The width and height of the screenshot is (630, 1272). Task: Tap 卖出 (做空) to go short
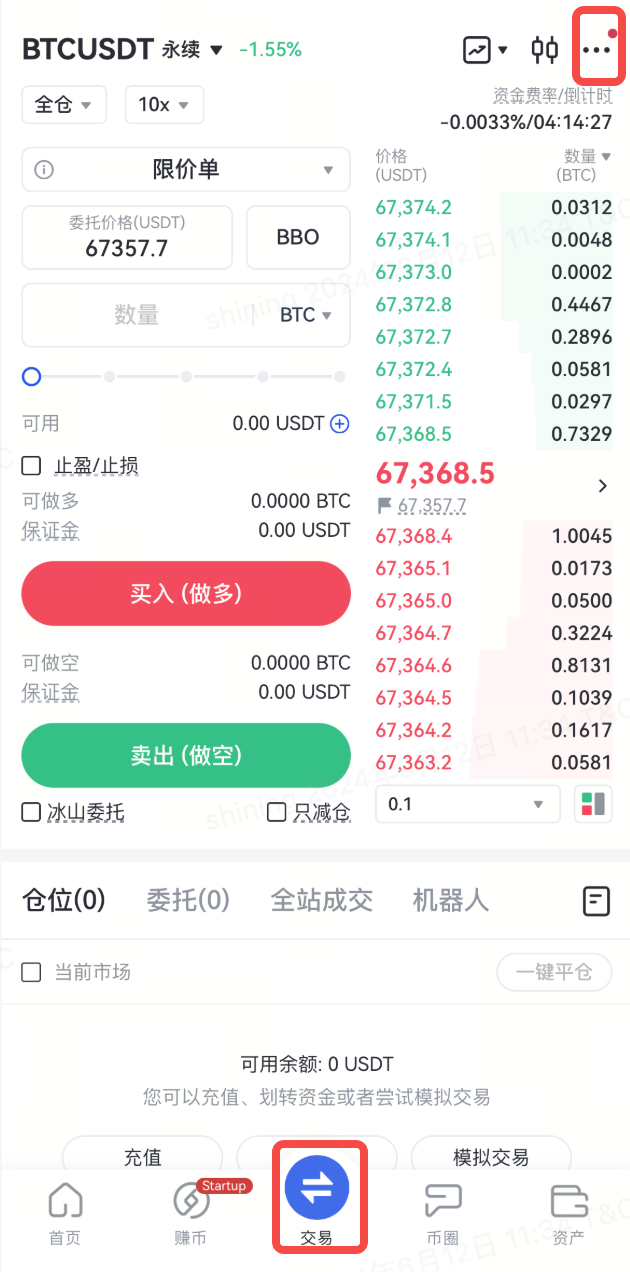(186, 756)
